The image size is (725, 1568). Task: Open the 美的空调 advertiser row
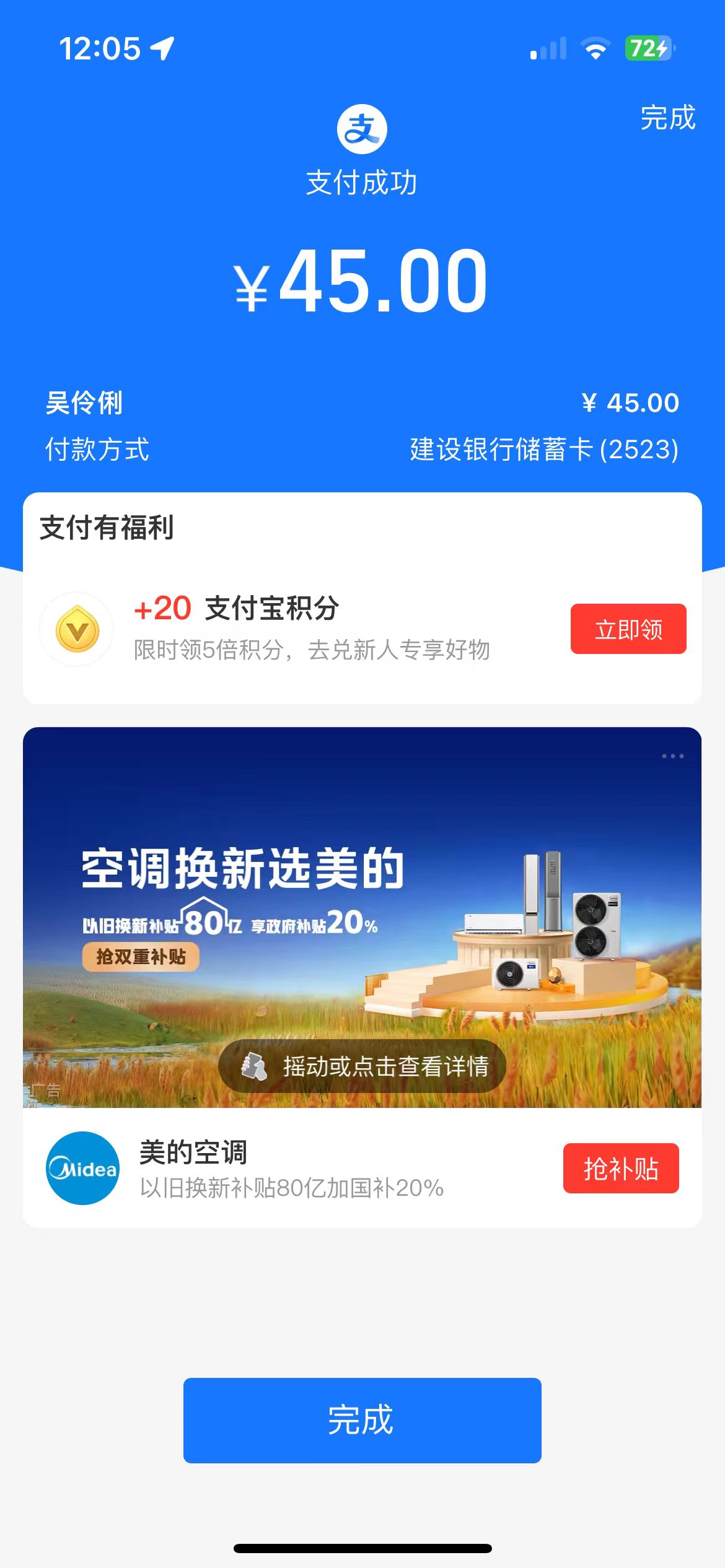291,1169
